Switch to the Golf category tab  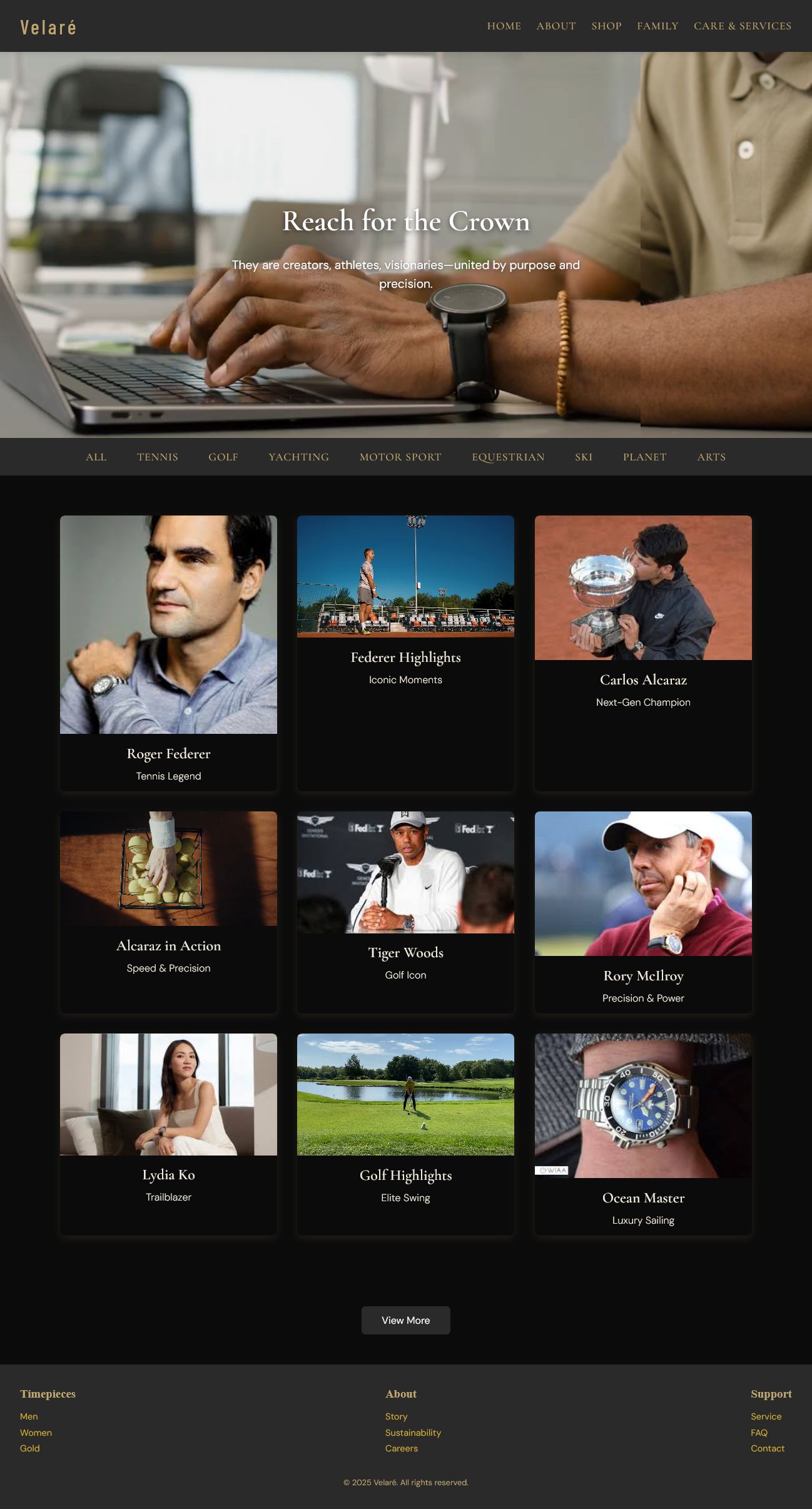point(223,457)
